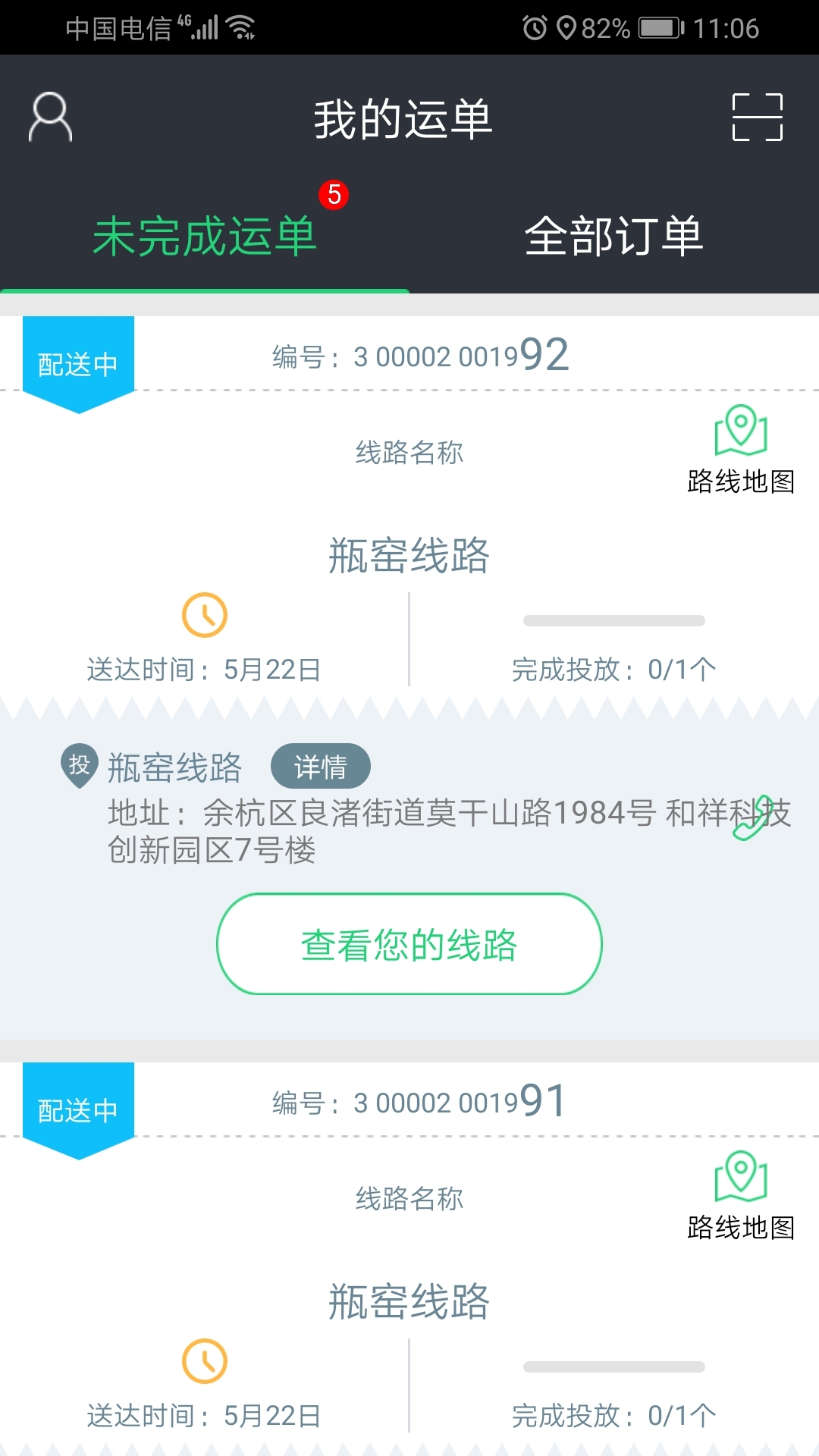Tap the 投 location pin beside 瓶窑线路
The image size is (819, 1456).
pyautogui.click(x=80, y=764)
